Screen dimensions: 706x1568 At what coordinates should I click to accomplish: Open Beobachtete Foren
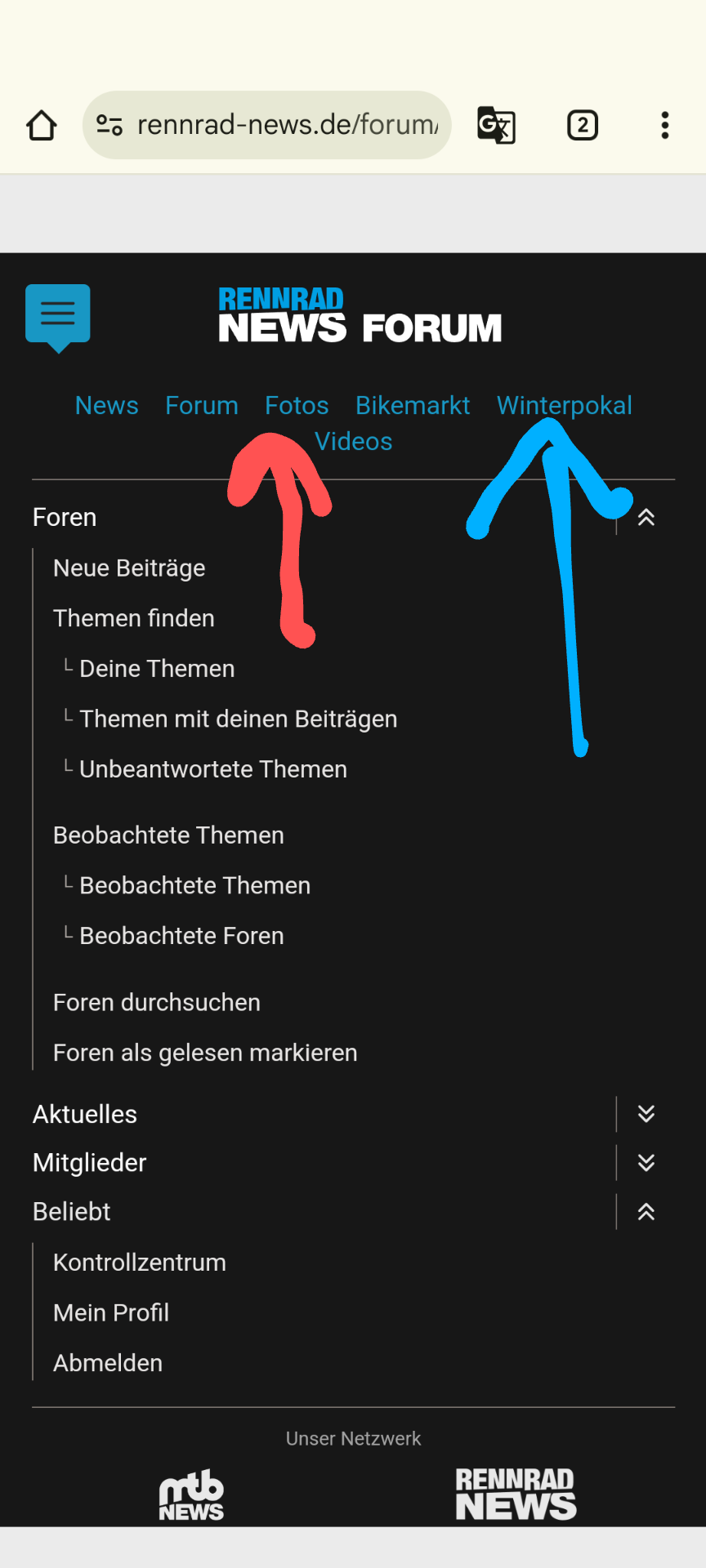tap(181, 936)
